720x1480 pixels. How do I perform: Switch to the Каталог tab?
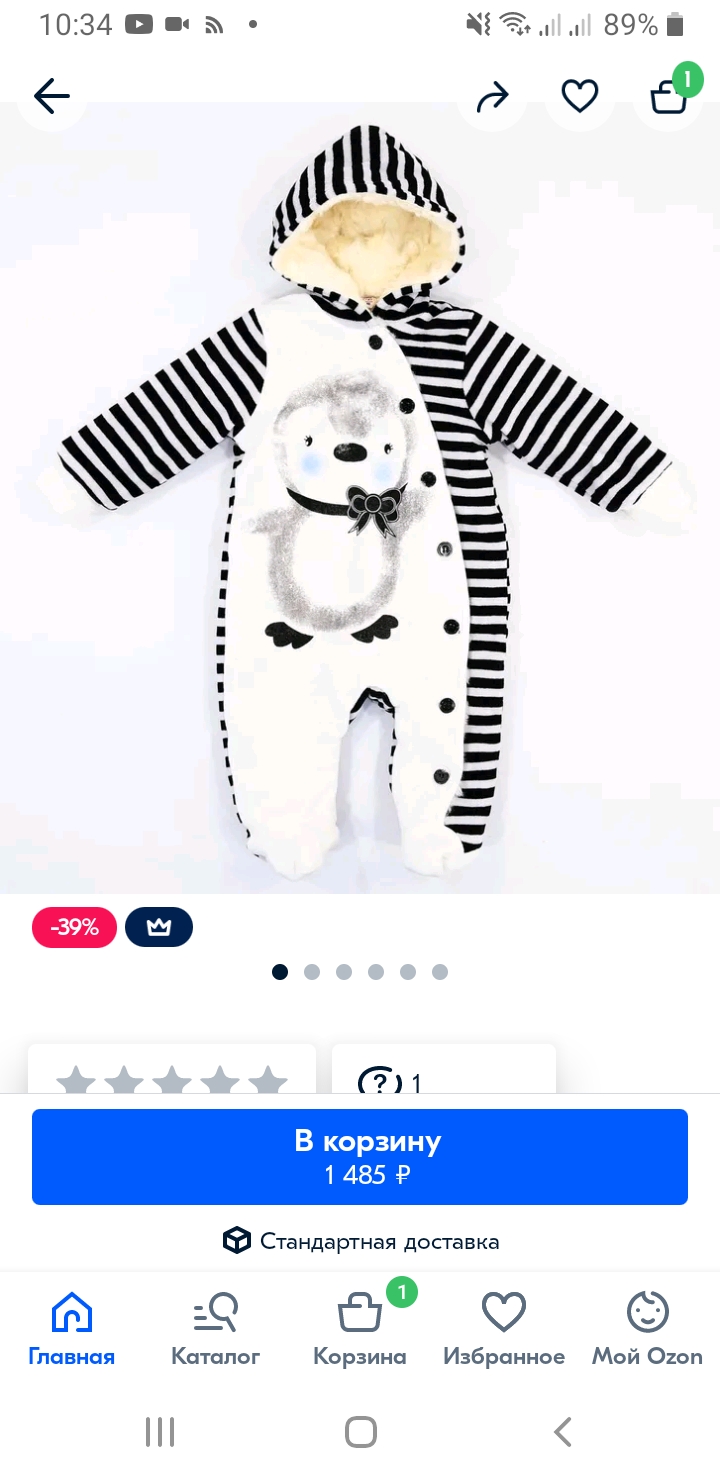[x=216, y=1328]
